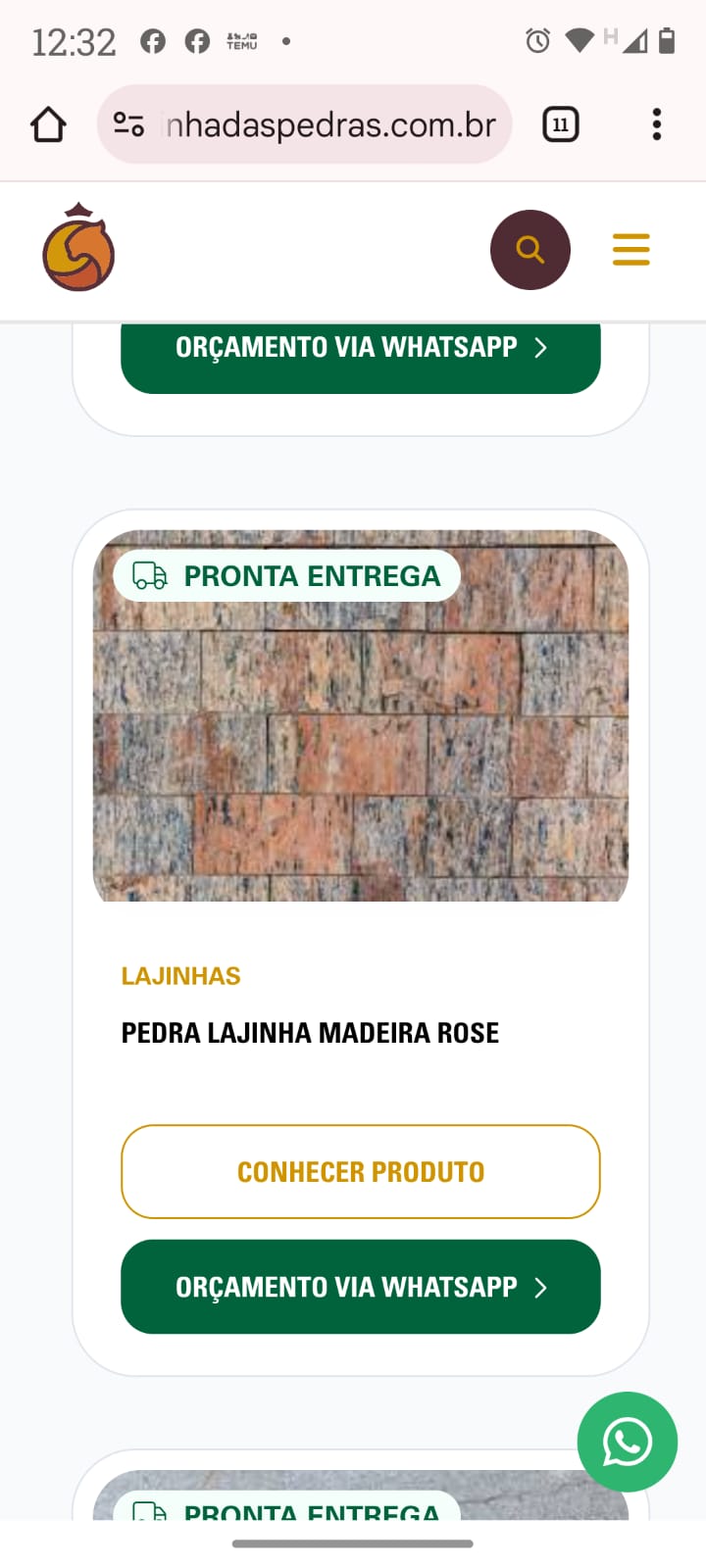Tap the site permissions icon in address bar
This screenshot has height=1568, width=706.
coord(127,124)
